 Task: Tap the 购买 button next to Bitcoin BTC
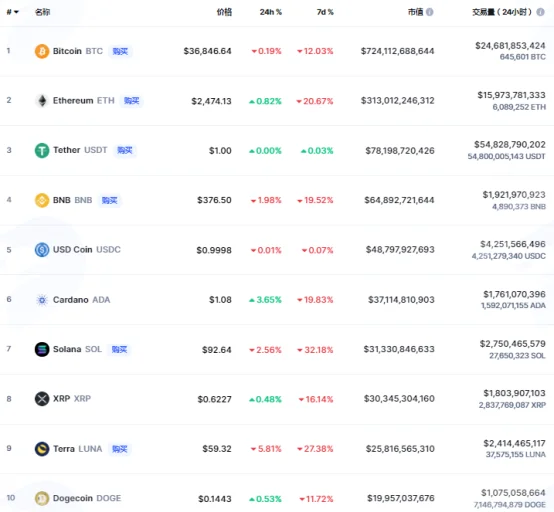pos(120,51)
